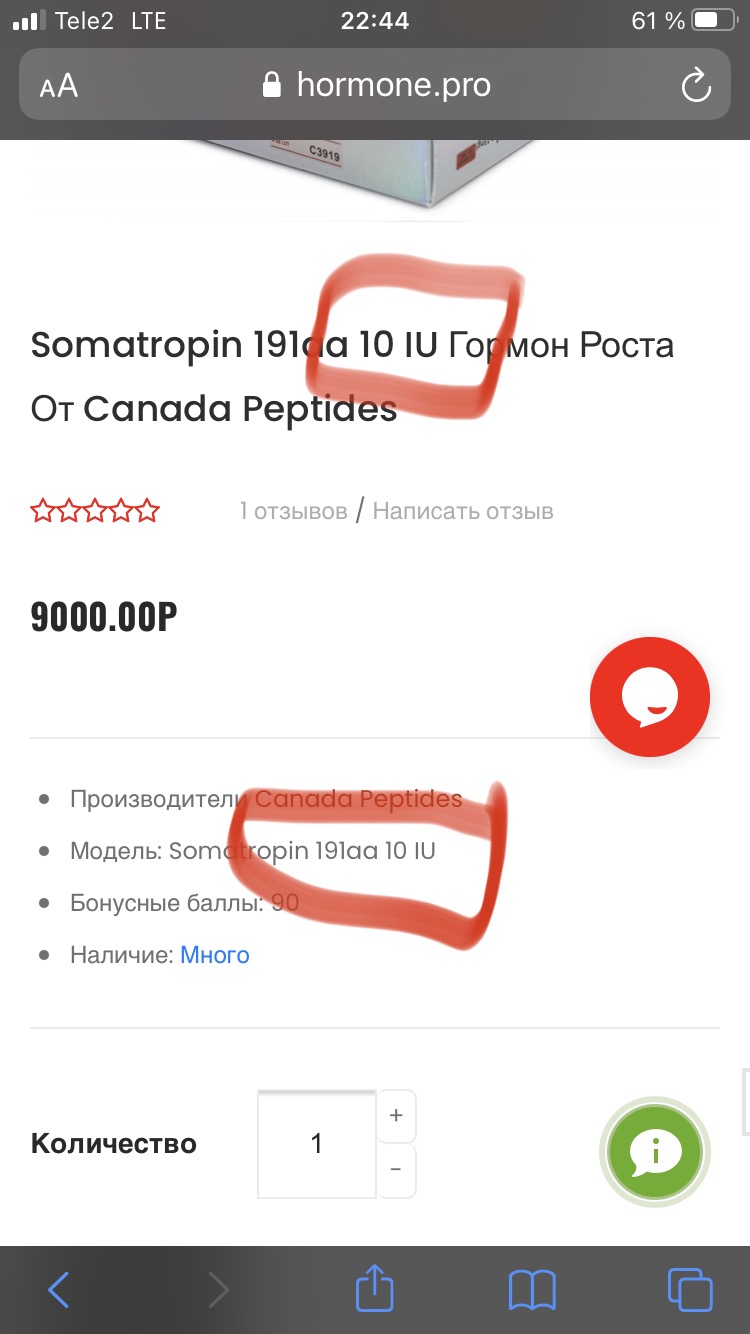This screenshot has height=1334, width=750.
Task: Tap the green info bubble icon
Action: [654, 1152]
